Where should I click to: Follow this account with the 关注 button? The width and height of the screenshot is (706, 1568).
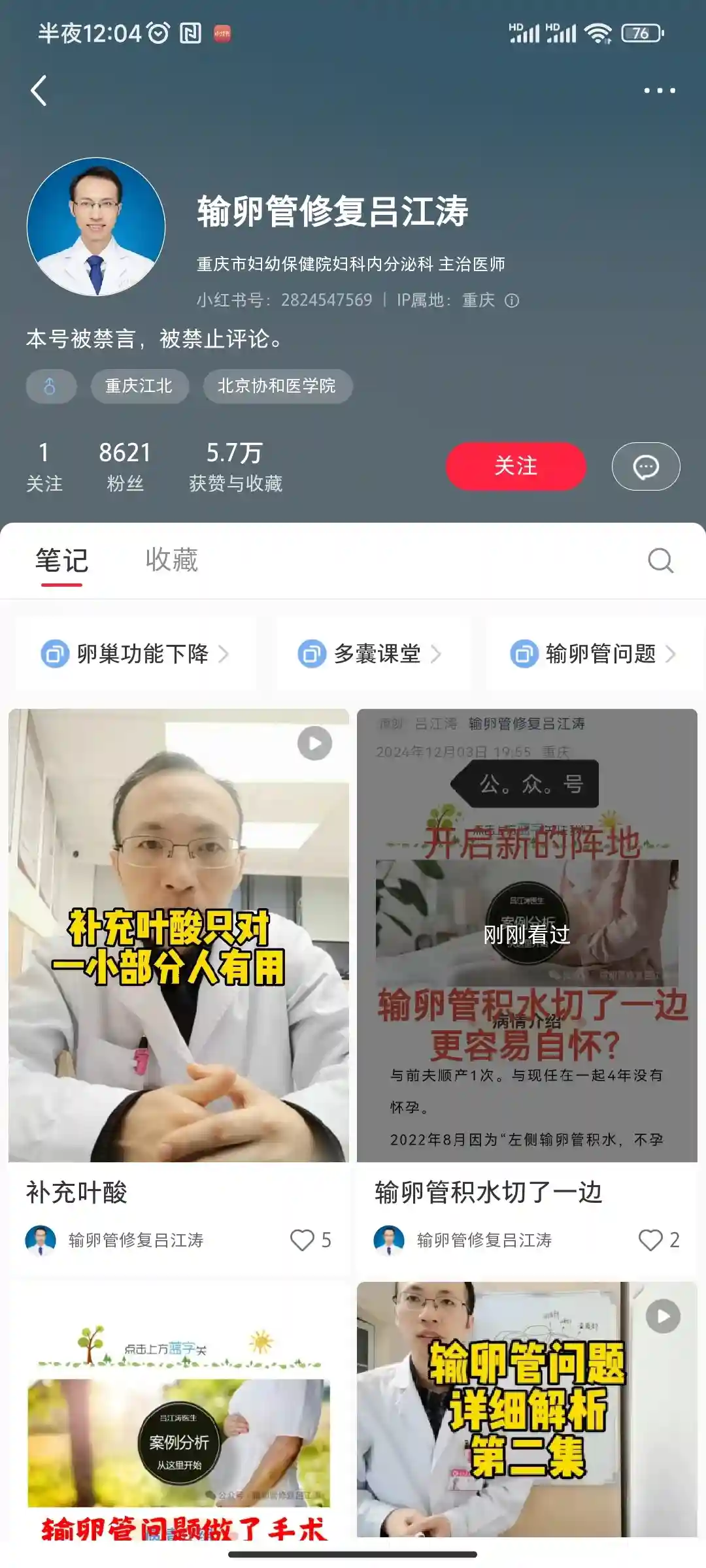point(515,466)
